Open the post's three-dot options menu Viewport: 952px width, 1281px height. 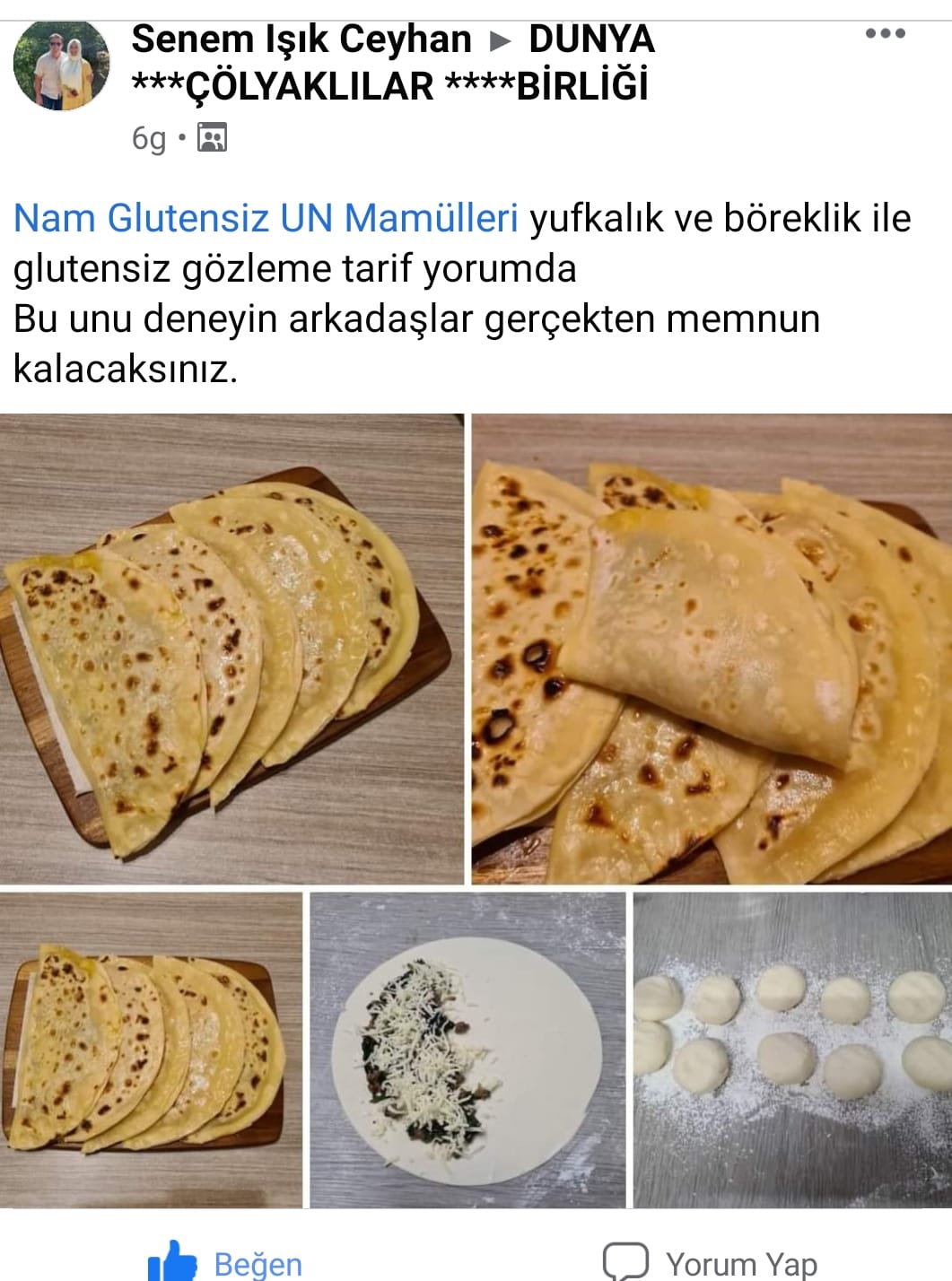pos(885,33)
